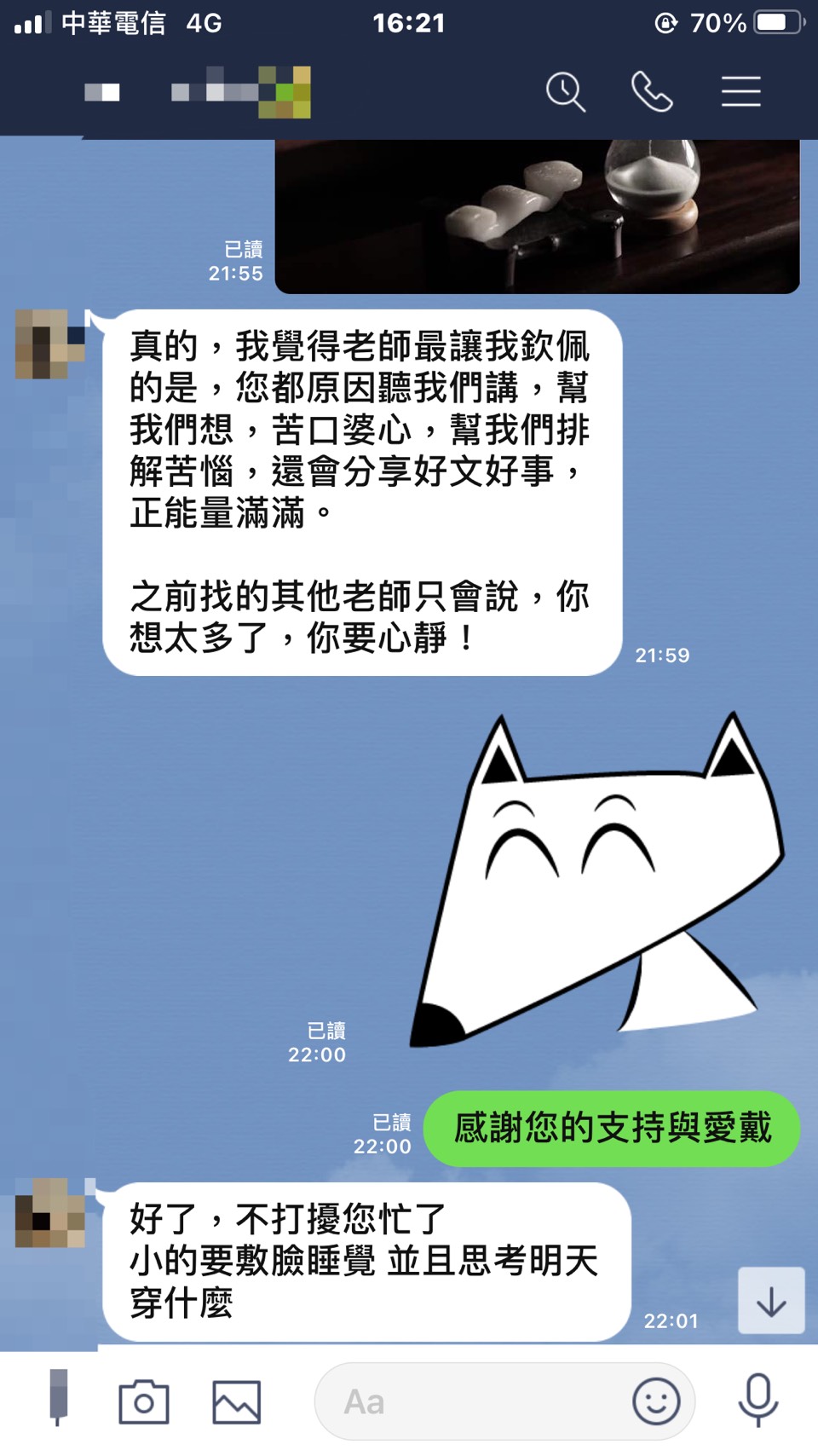Tap the smiling fox sticker

(596, 878)
